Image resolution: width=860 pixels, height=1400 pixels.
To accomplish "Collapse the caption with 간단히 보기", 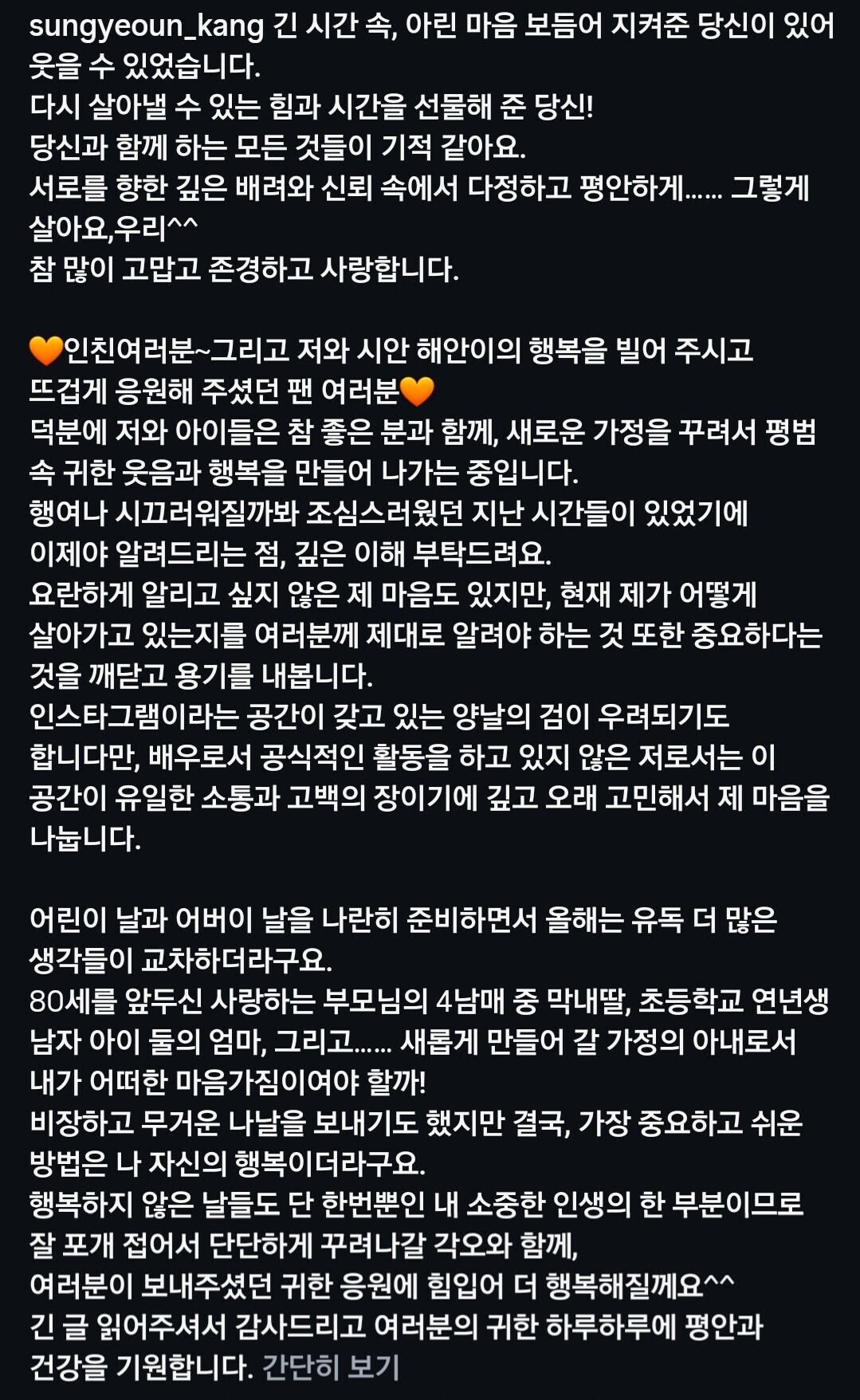I will 331,1367.
